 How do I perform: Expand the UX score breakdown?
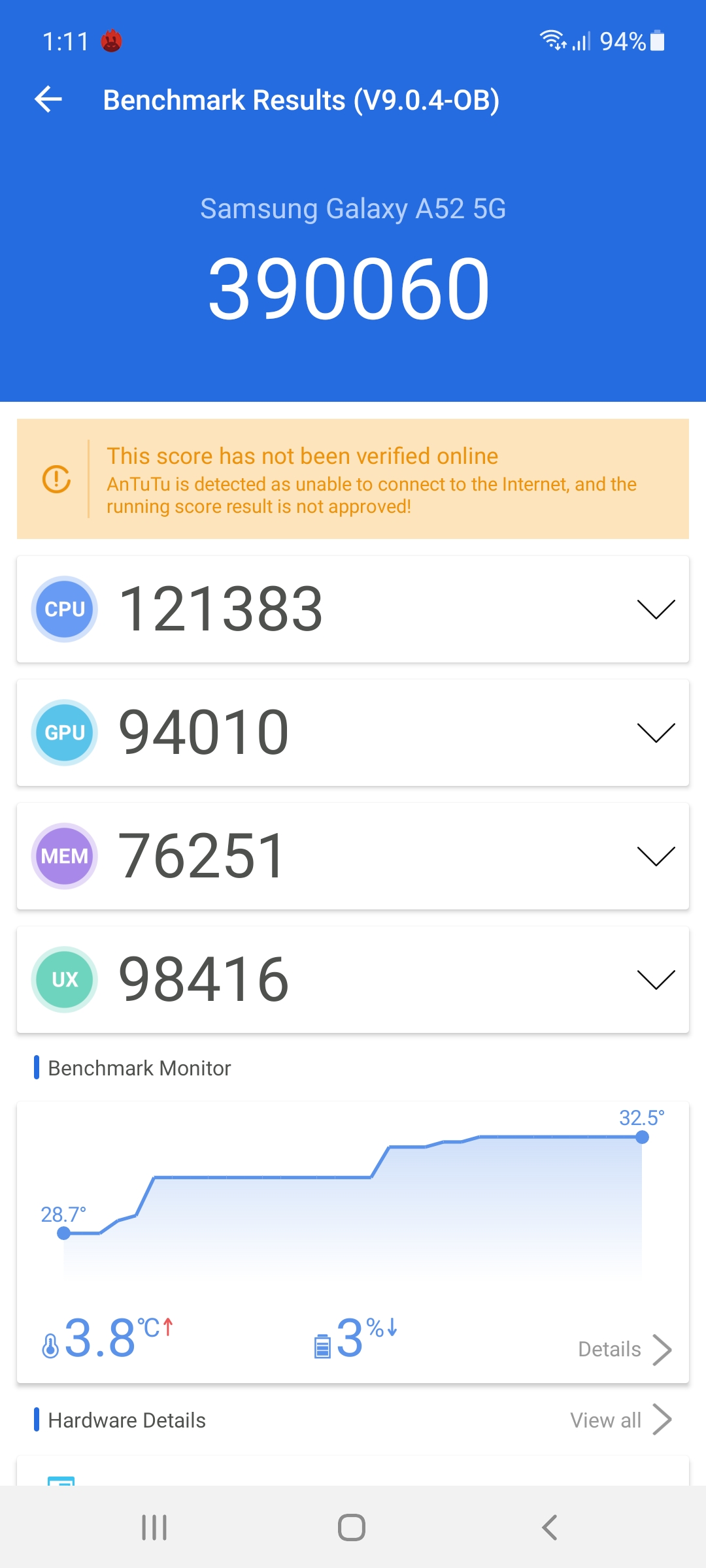pos(655,979)
